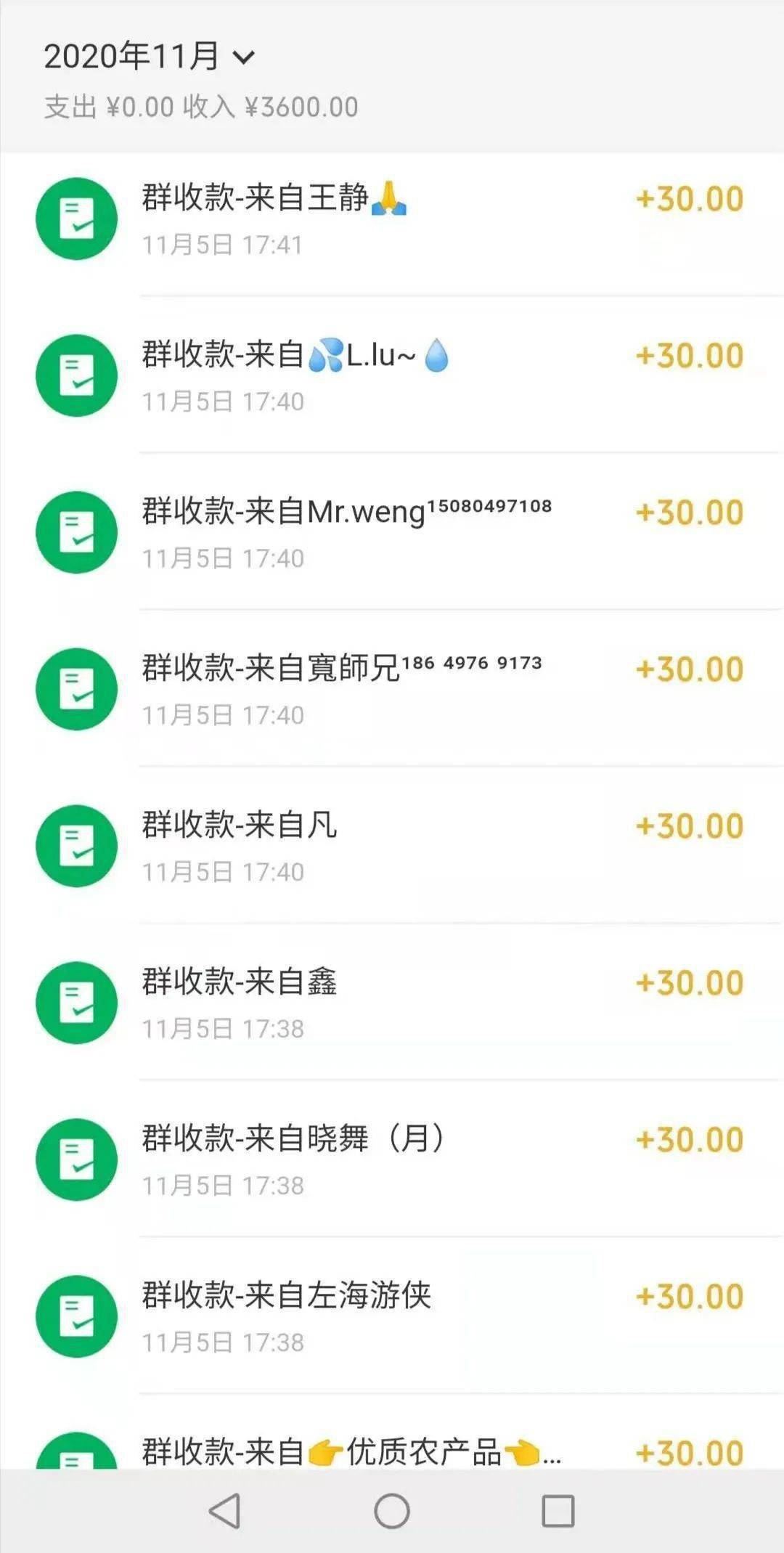
Task: Open the receipt icon next to Mr.weng's entry
Action: (76, 531)
